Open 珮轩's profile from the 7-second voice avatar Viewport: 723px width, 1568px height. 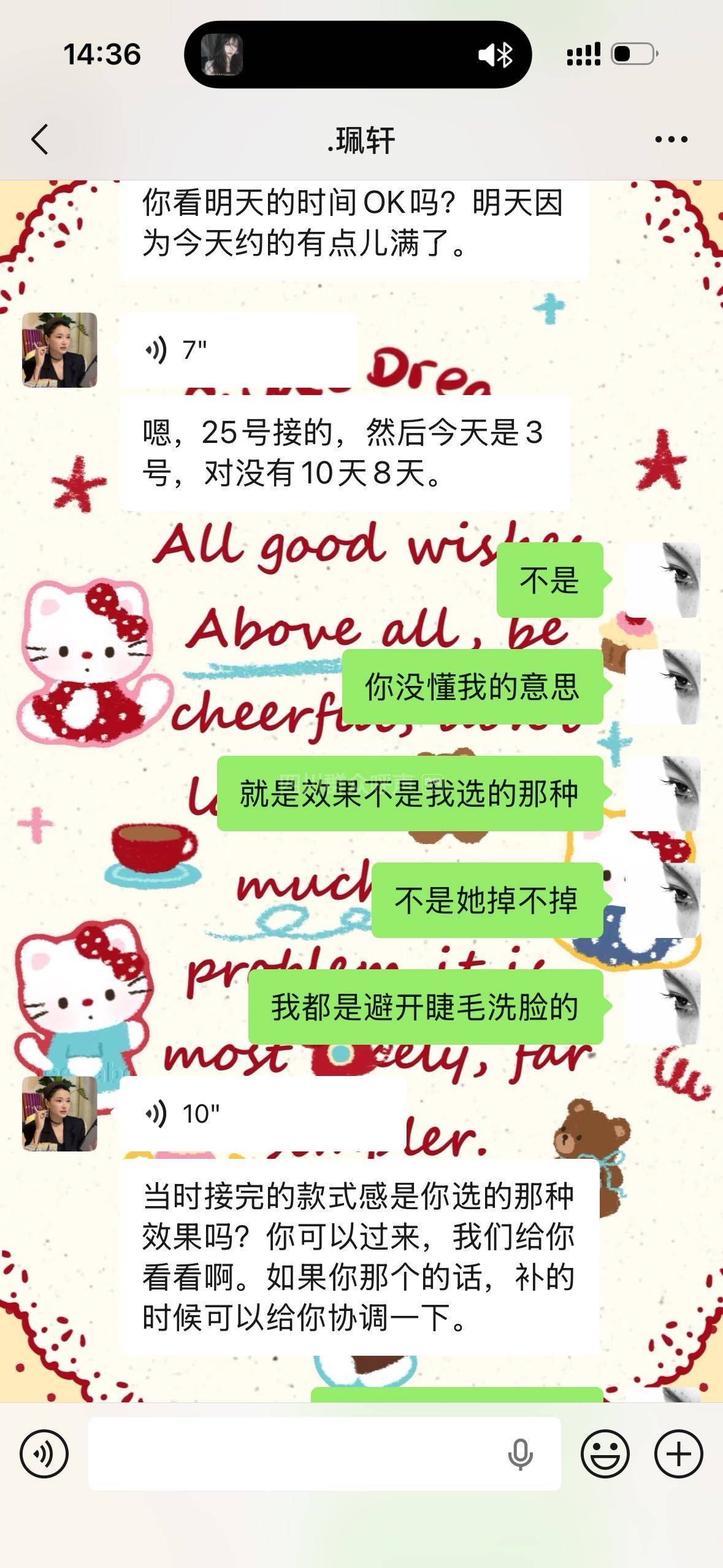(59, 350)
